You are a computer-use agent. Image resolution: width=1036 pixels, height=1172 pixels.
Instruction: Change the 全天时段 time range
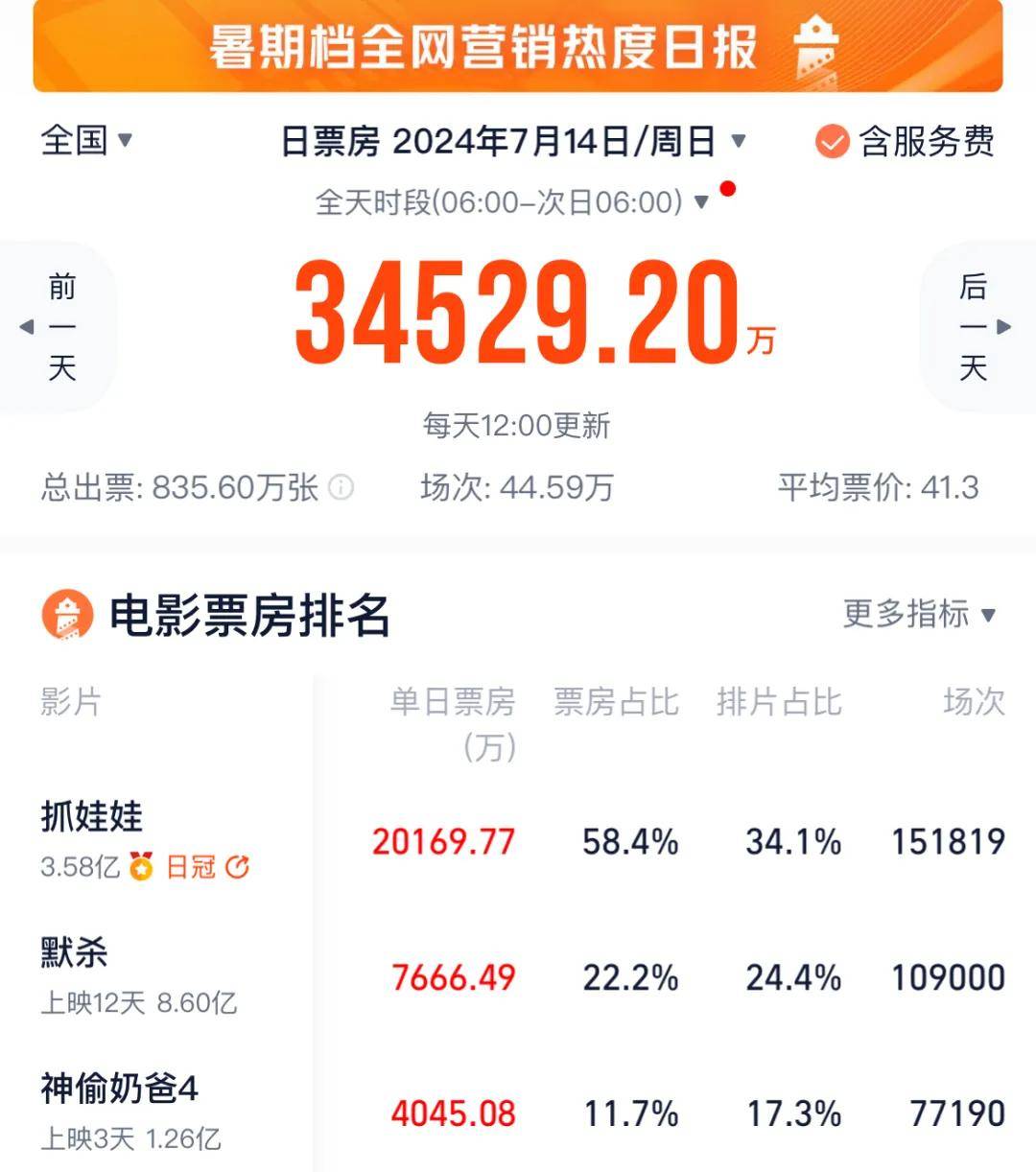coord(513,202)
